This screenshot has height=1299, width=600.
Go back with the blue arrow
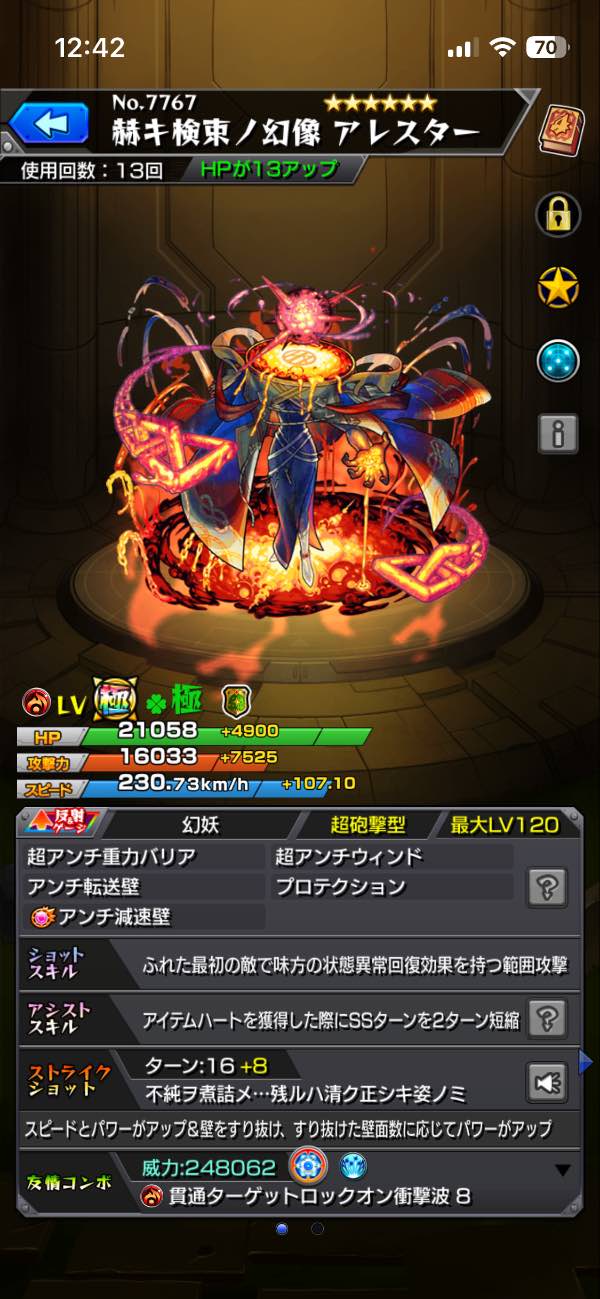[49, 125]
